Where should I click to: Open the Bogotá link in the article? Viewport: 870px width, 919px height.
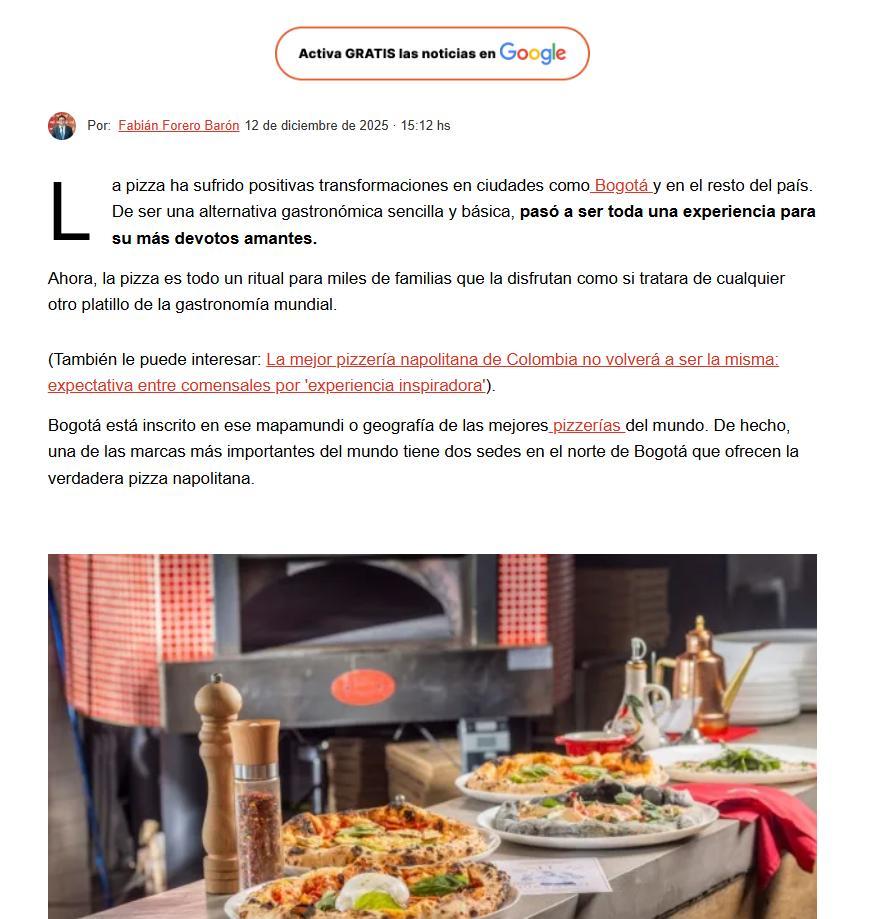click(621, 186)
